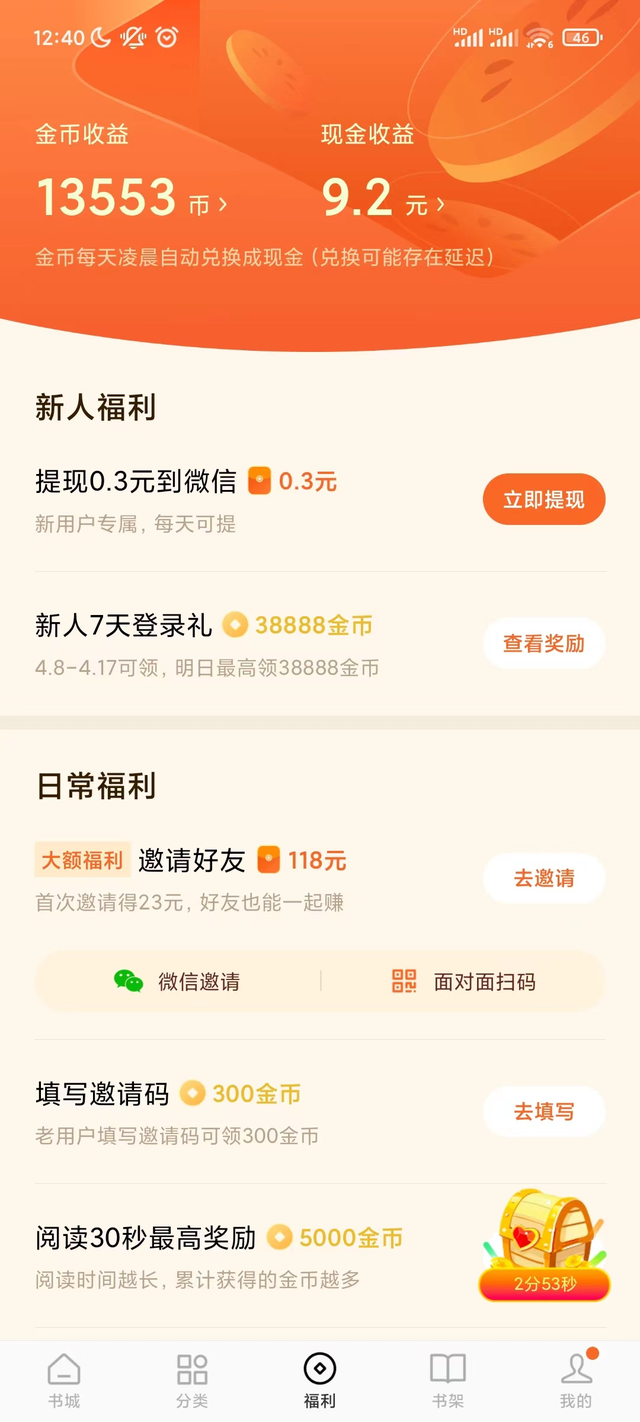640x1422 pixels.
Task: Go to the 书架 tab
Action: 448,1380
